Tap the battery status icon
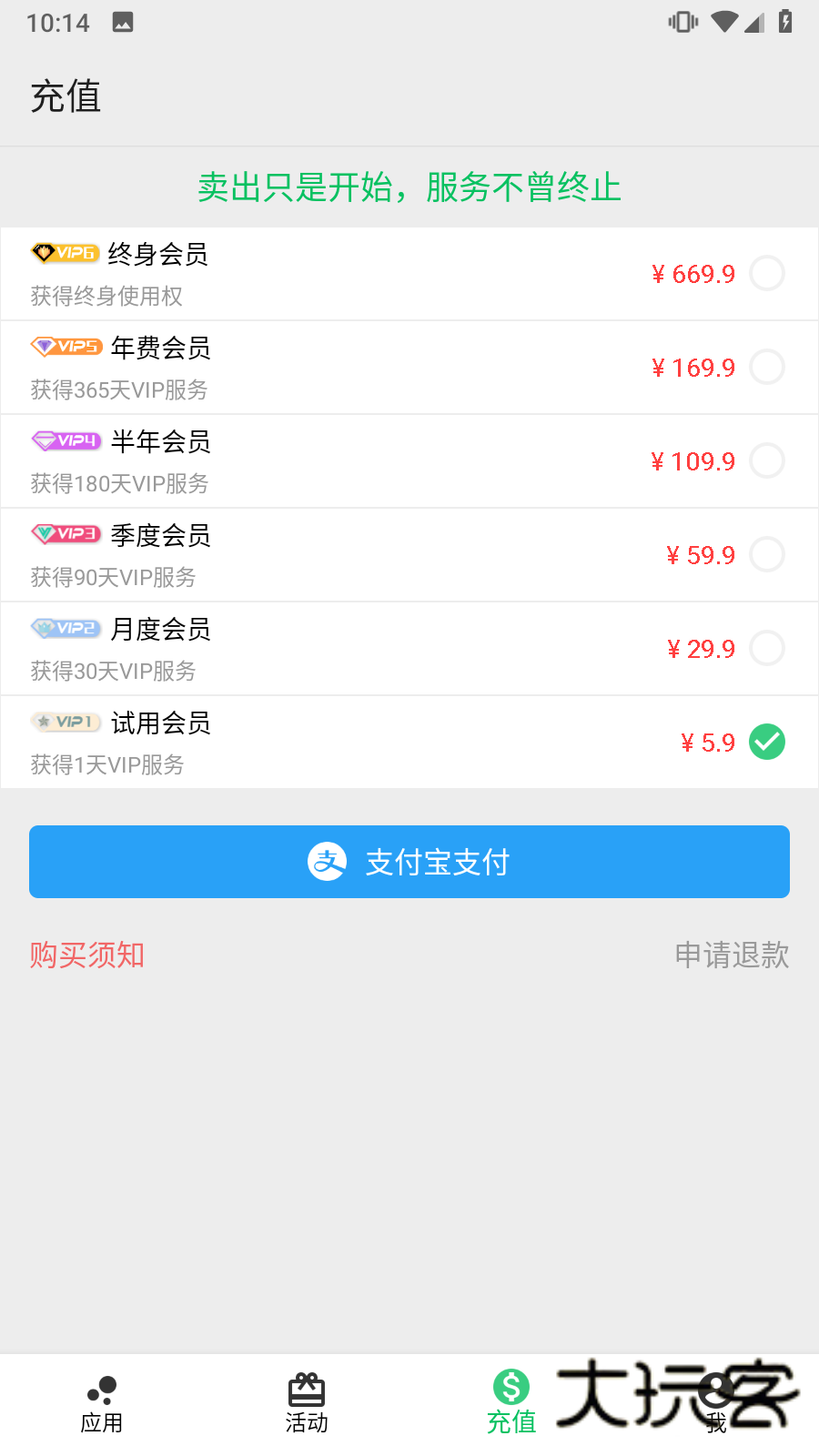Image resolution: width=819 pixels, height=1456 pixels. [x=786, y=22]
